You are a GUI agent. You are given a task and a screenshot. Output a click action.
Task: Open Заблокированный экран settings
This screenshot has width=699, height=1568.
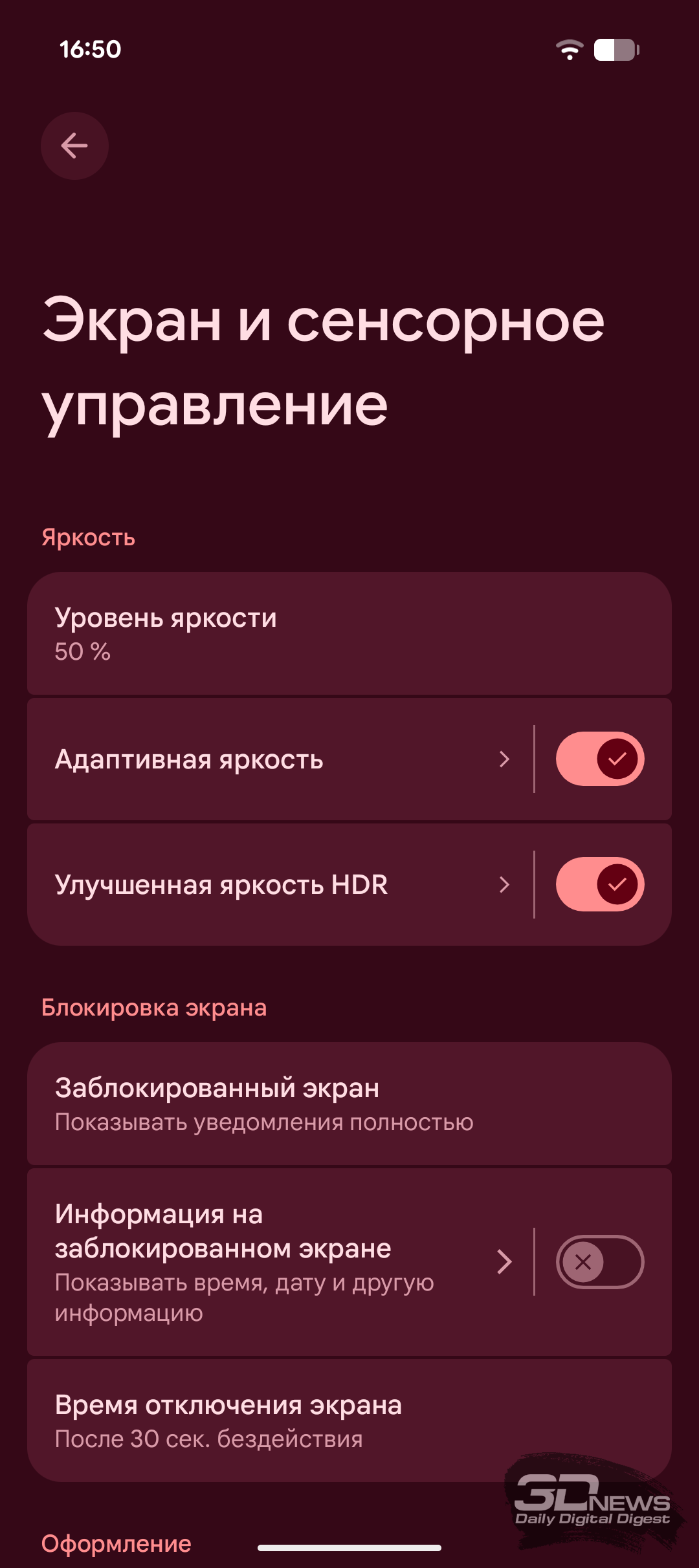[348, 1104]
